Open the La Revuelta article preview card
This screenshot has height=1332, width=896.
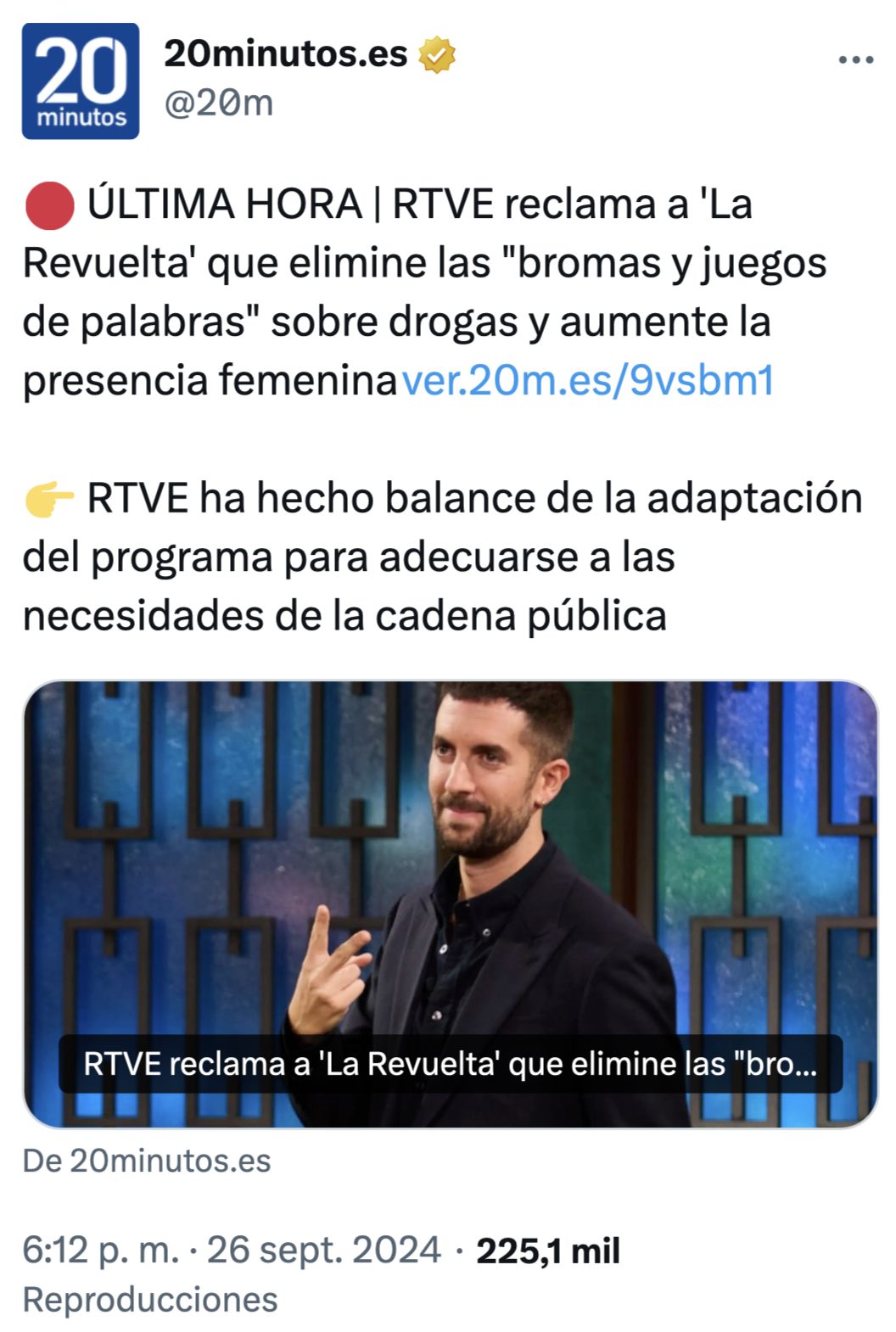(x=450, y=904)
